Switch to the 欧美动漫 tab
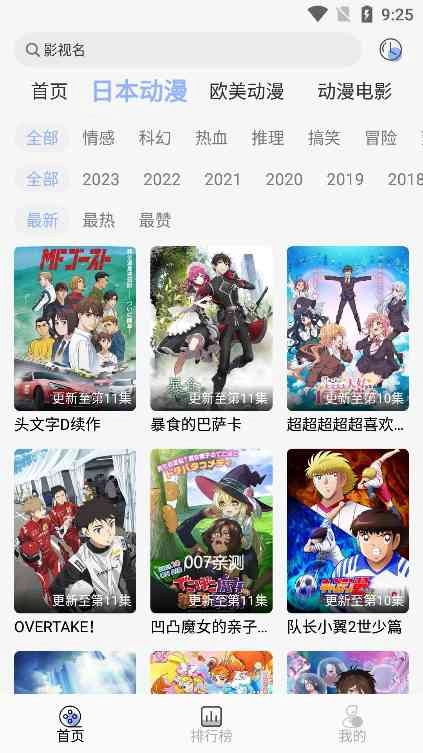Screen dimensions: 423x753 (x=246, y=91)
